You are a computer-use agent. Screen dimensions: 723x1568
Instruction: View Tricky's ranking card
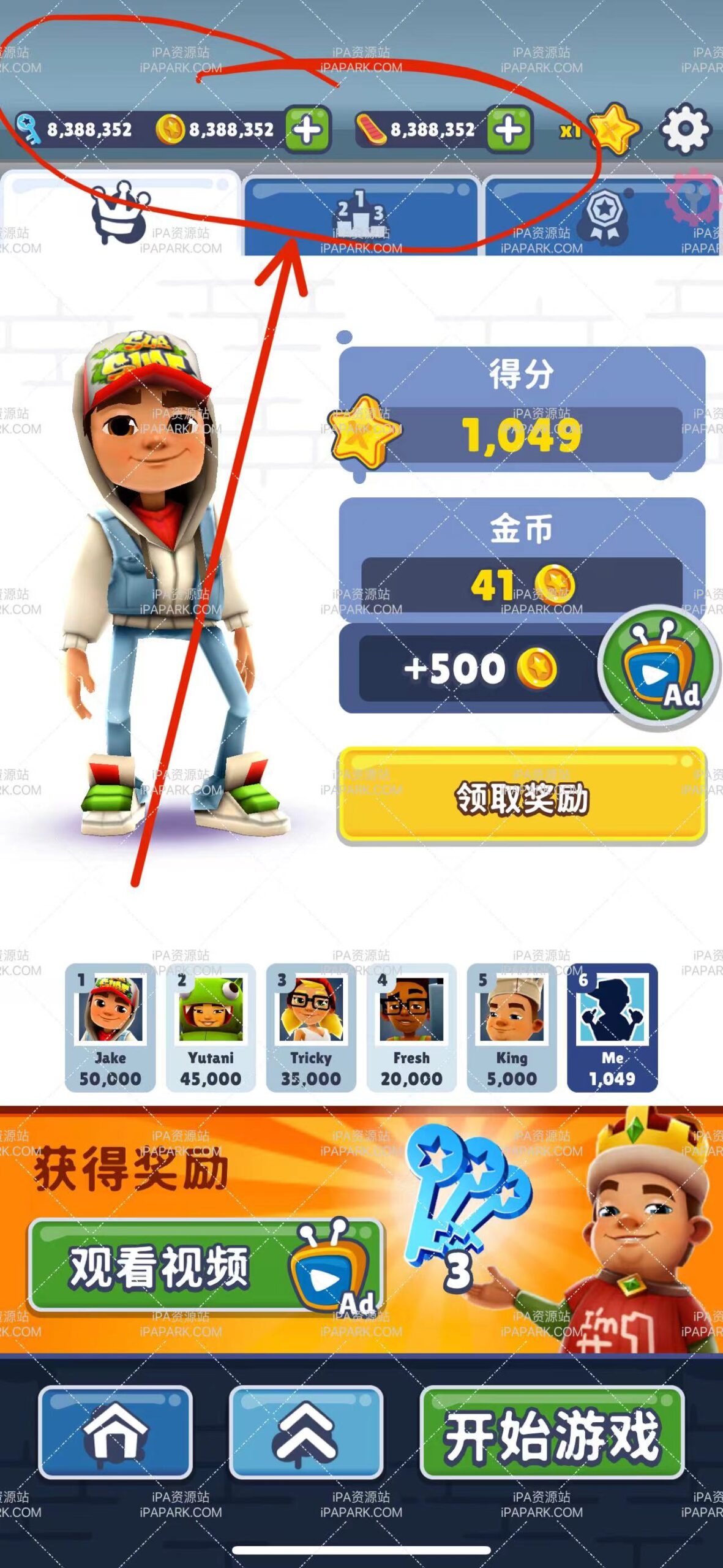[311, 1028]
